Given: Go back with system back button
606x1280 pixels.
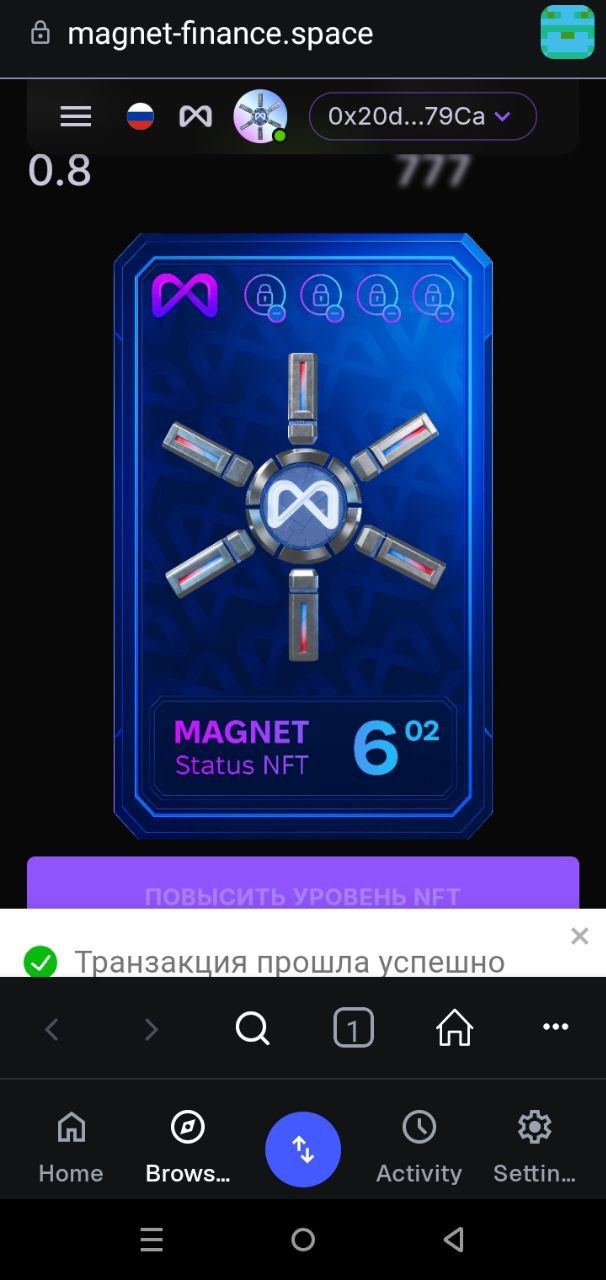Looking at the screenshot, I should [453, 1240].
